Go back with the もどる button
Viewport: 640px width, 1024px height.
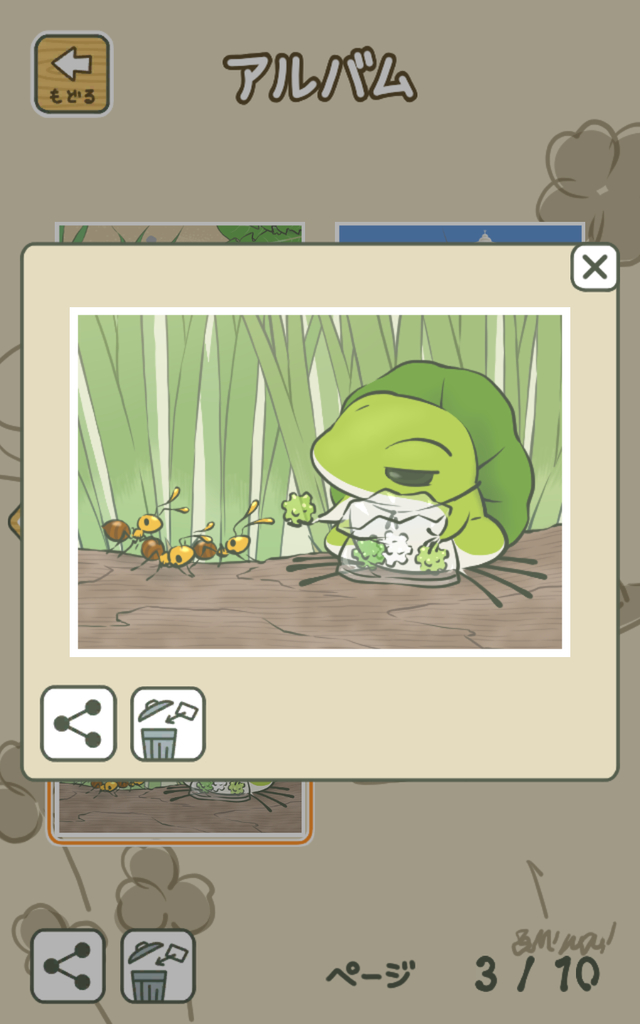coord(72,74)
